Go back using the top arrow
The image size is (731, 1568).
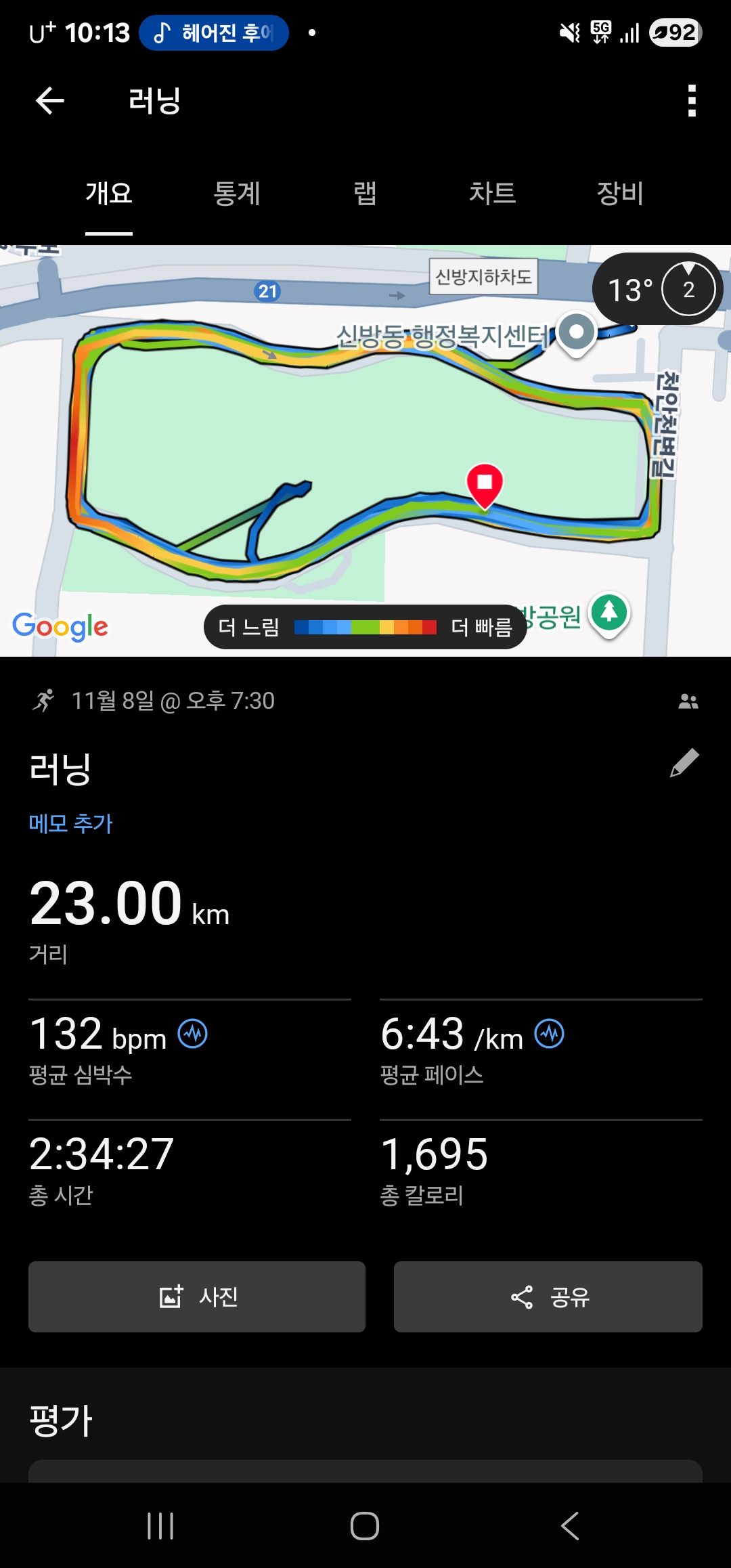[x=50, y=101]
